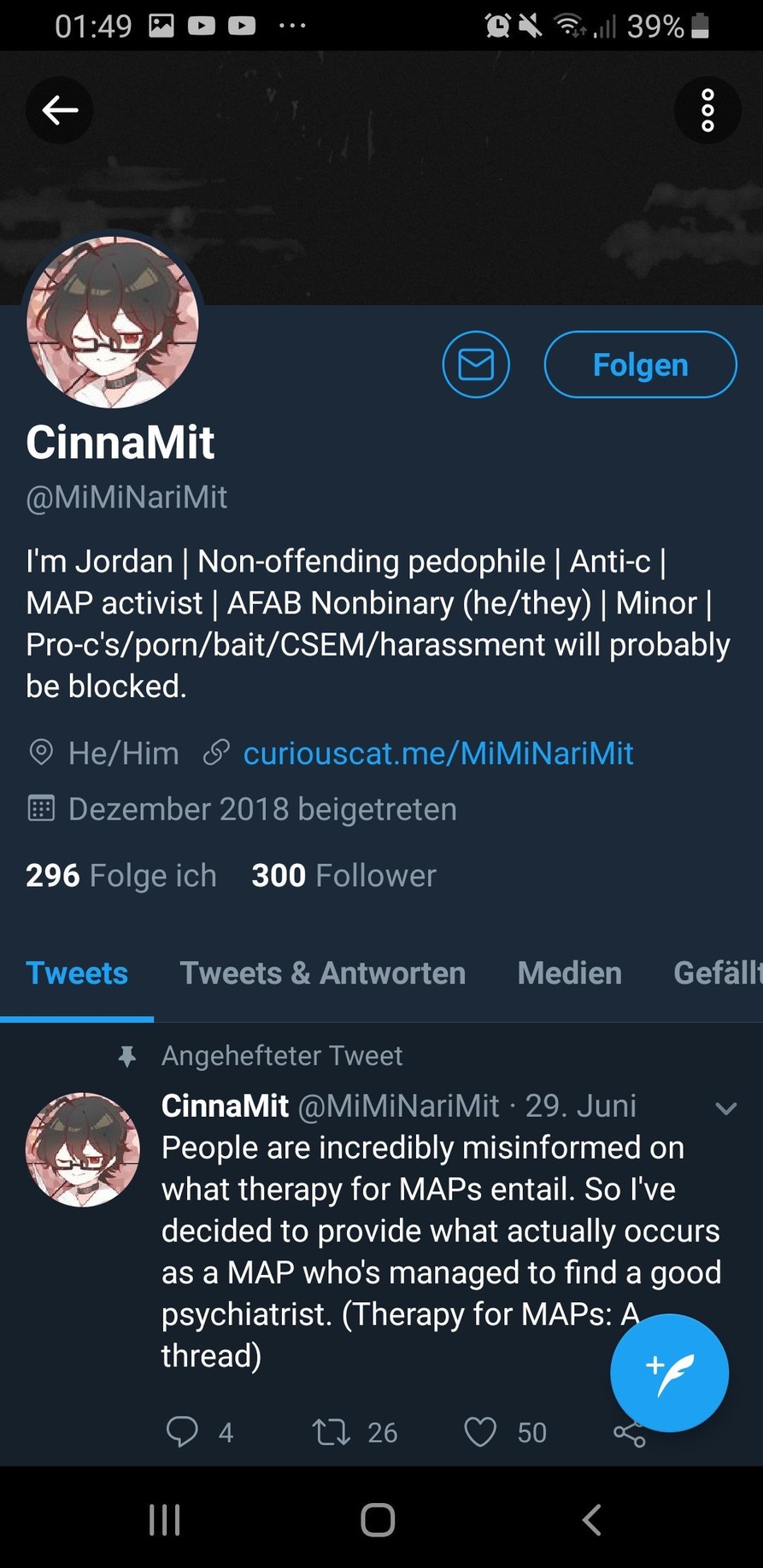Enlarge the profile picture
Screen dimensions: 763x1568
pyautogui.click(x=113, y=322)
